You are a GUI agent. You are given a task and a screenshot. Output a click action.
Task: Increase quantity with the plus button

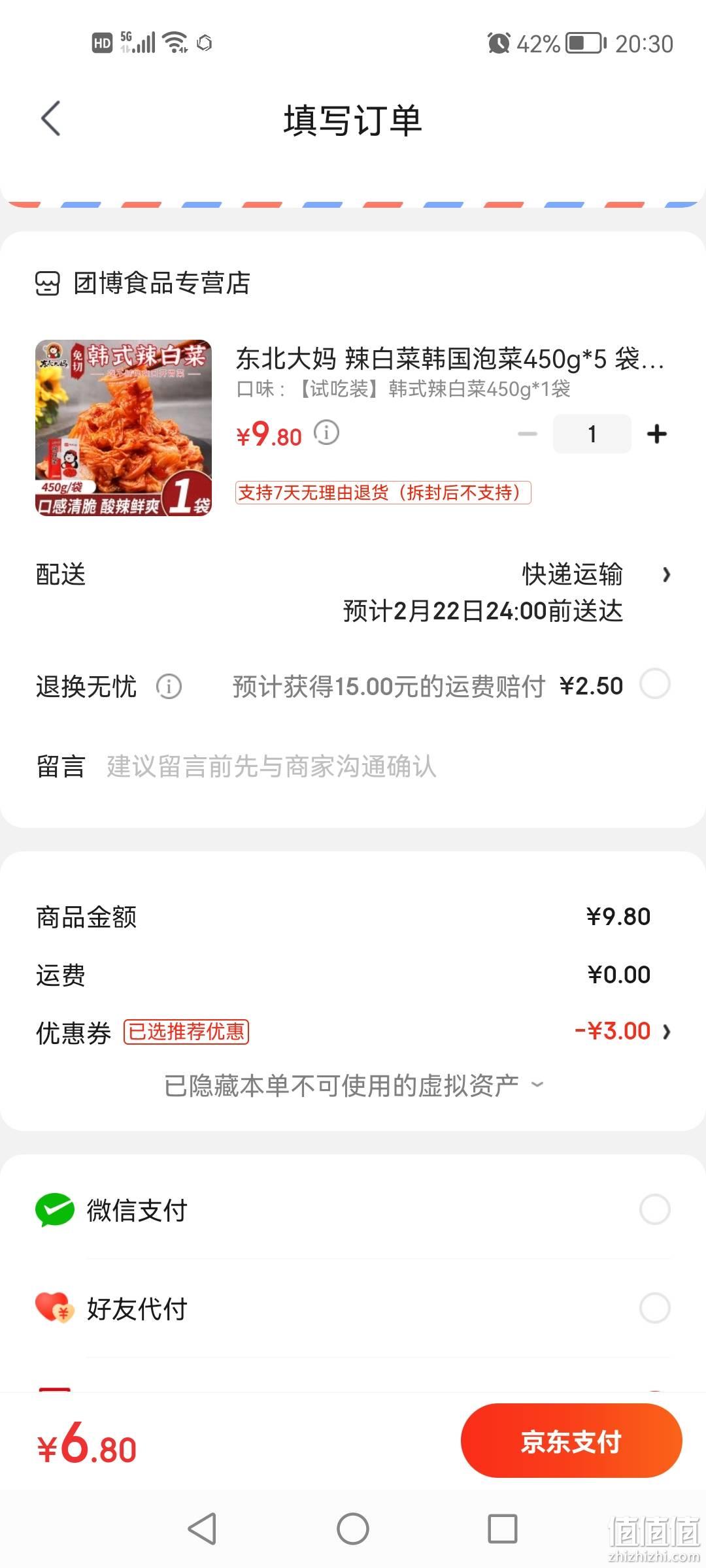click(657, 434)
